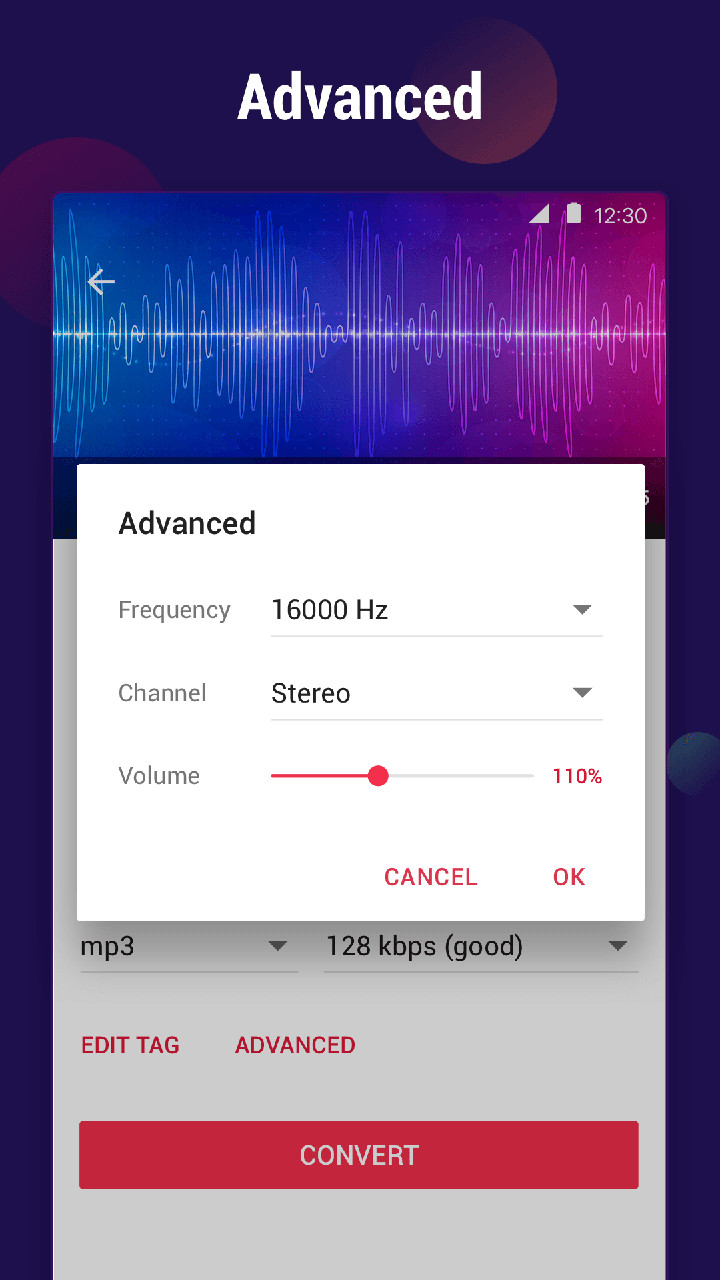The image size is (720, 1280).
Task: Tap the back arrow on the waveform screen
Action: click(101, 282)
